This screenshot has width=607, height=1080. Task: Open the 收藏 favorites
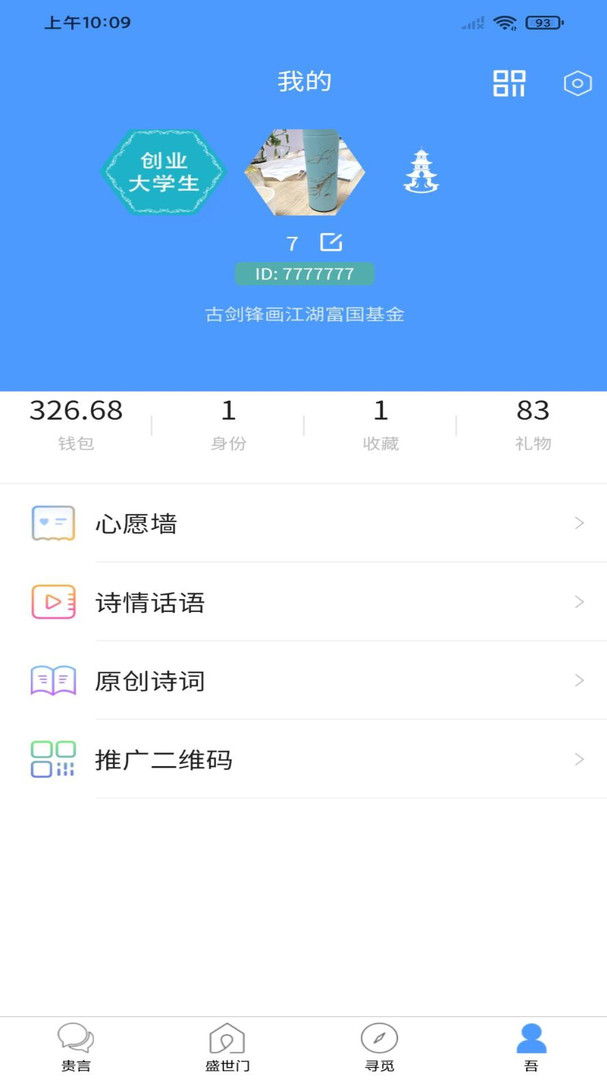380,424
